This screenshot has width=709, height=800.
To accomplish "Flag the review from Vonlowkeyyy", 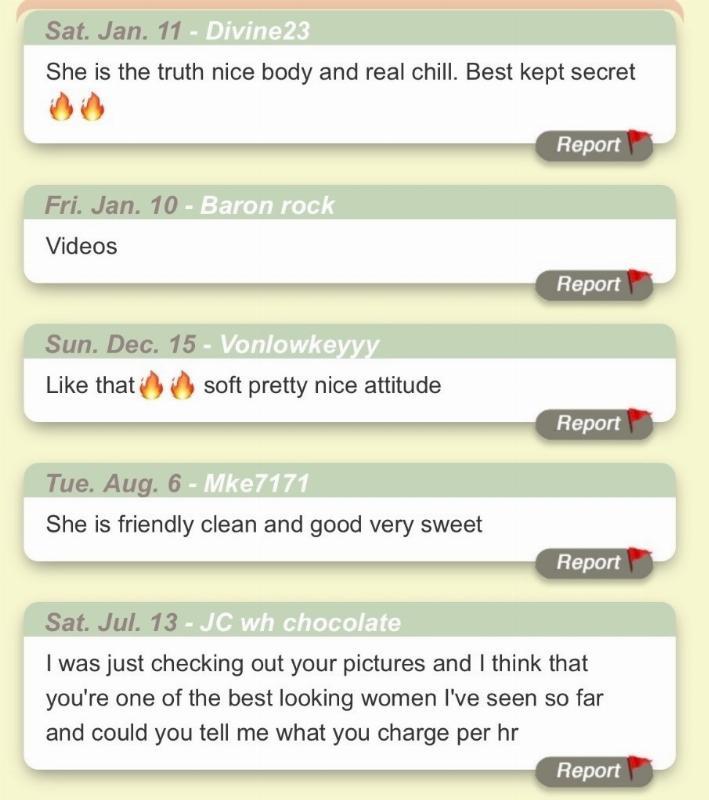I will pyautogui.click(x=592, y=424).
